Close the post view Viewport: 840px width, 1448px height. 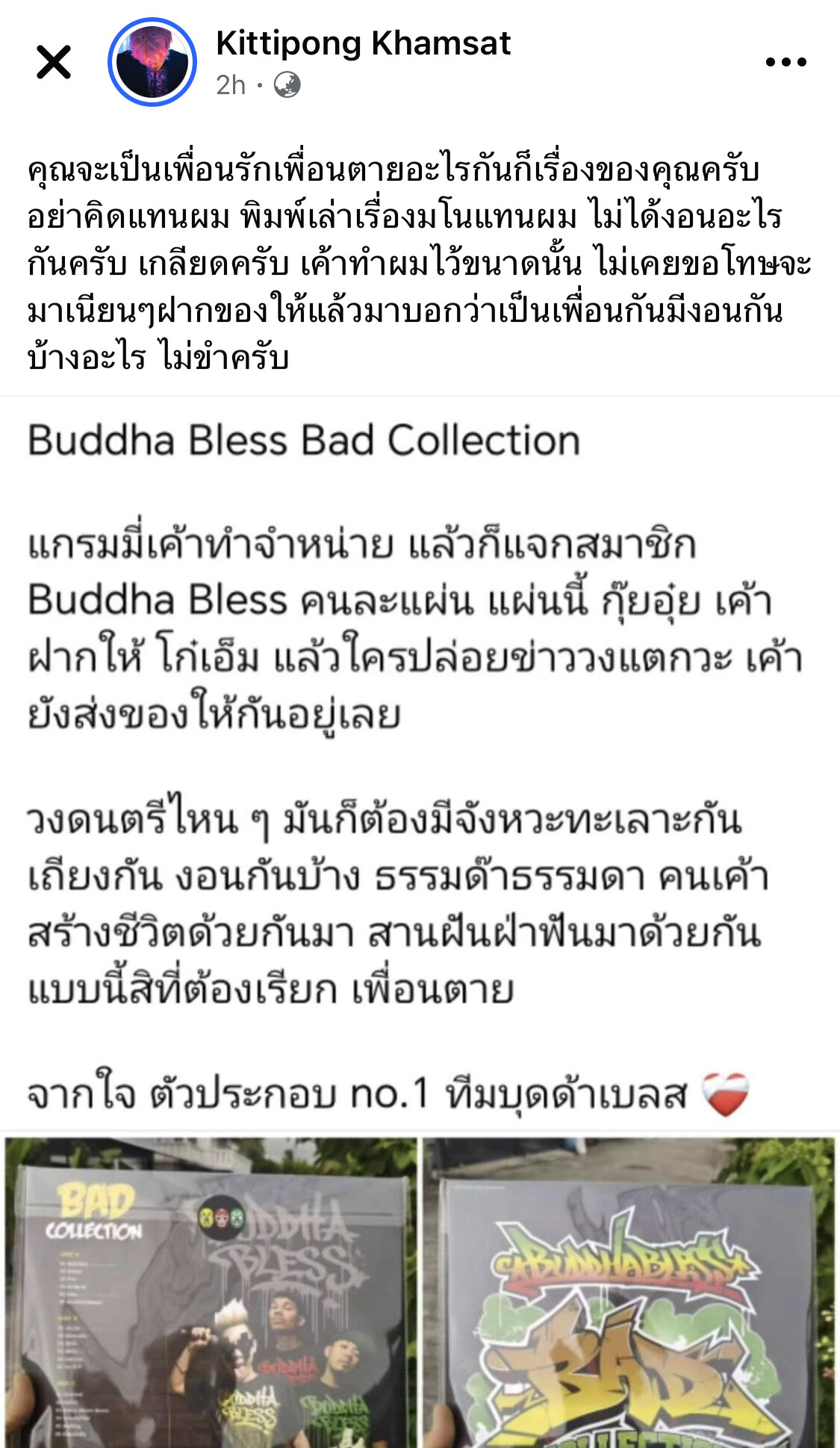pyautogui.click(x=54, y=62)
